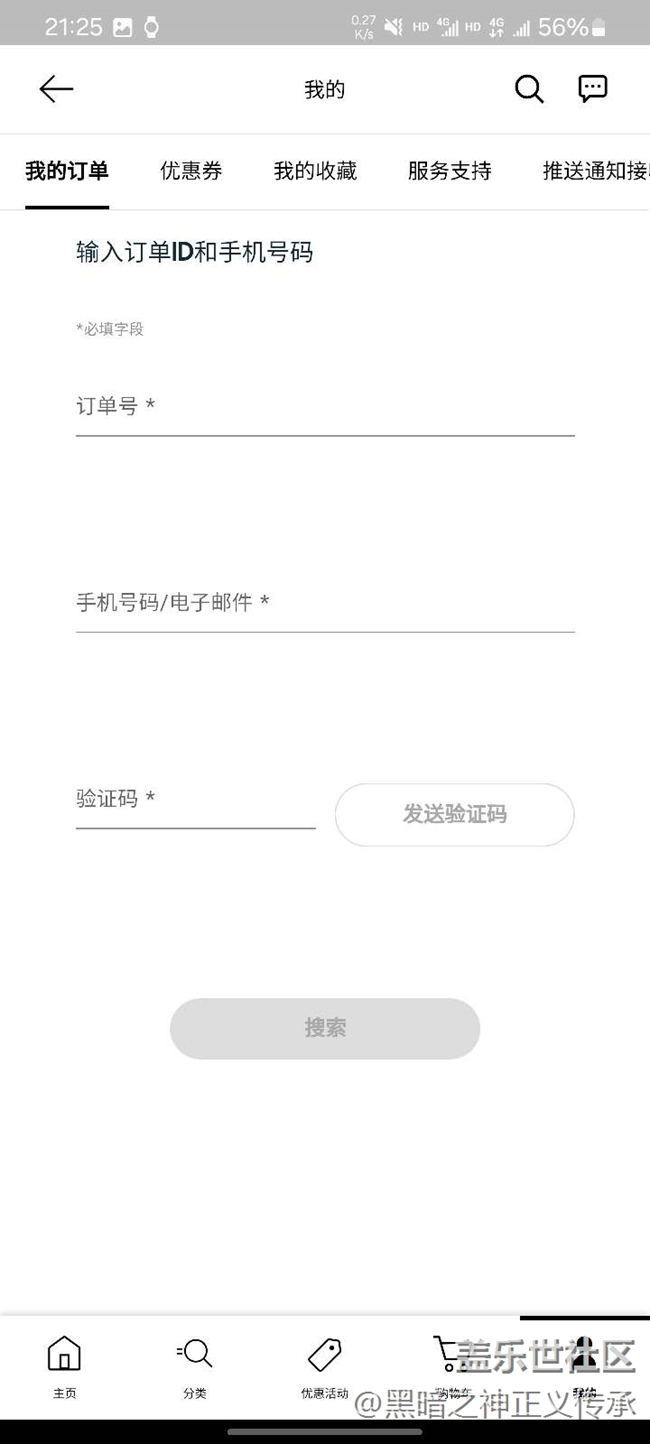Viewport: 650px width, 1444px height.
Task: Go back using the top-left arrow
Action: 56,89
